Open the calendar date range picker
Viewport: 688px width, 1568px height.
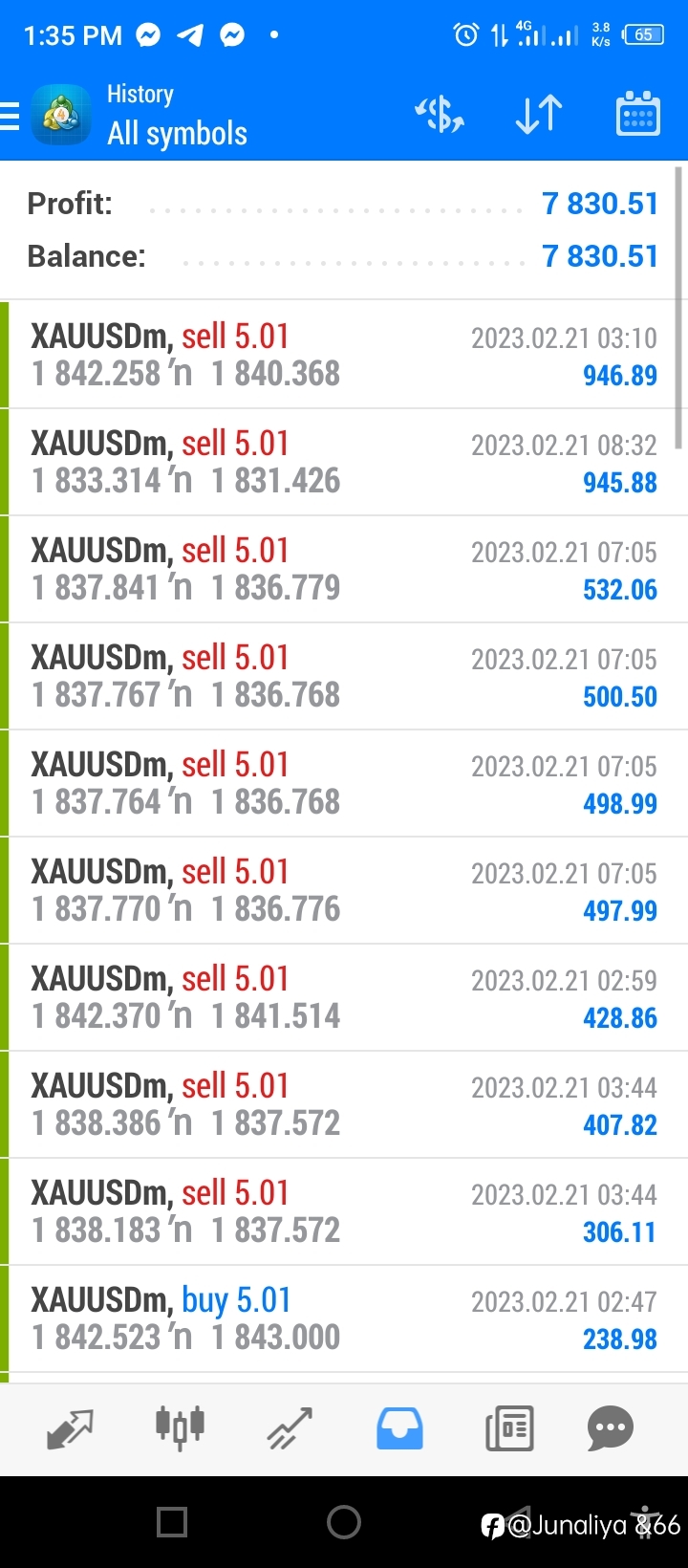(637, 115)
